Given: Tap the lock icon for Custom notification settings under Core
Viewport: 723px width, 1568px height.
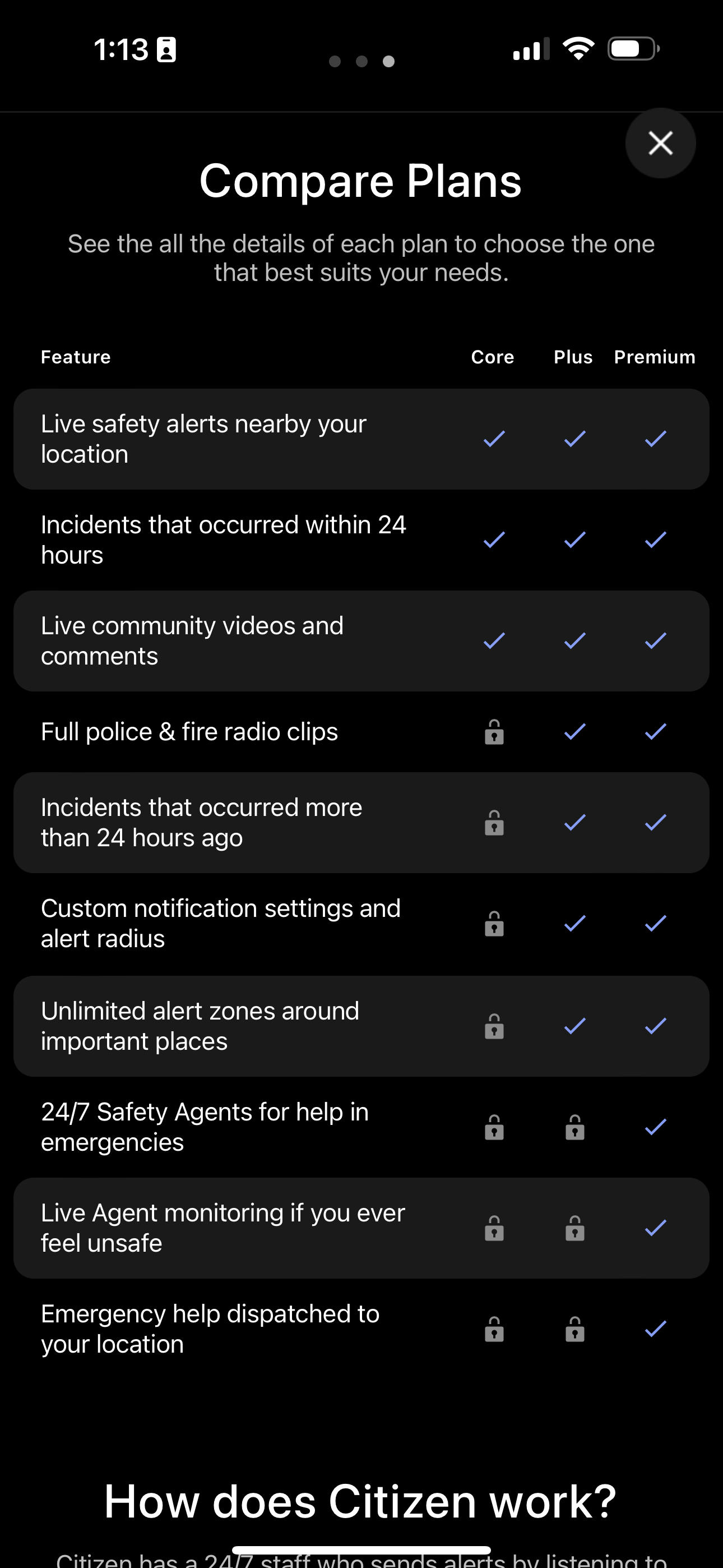Looking at the screenshot, I should pyautogui.click(x=494, y=924).
